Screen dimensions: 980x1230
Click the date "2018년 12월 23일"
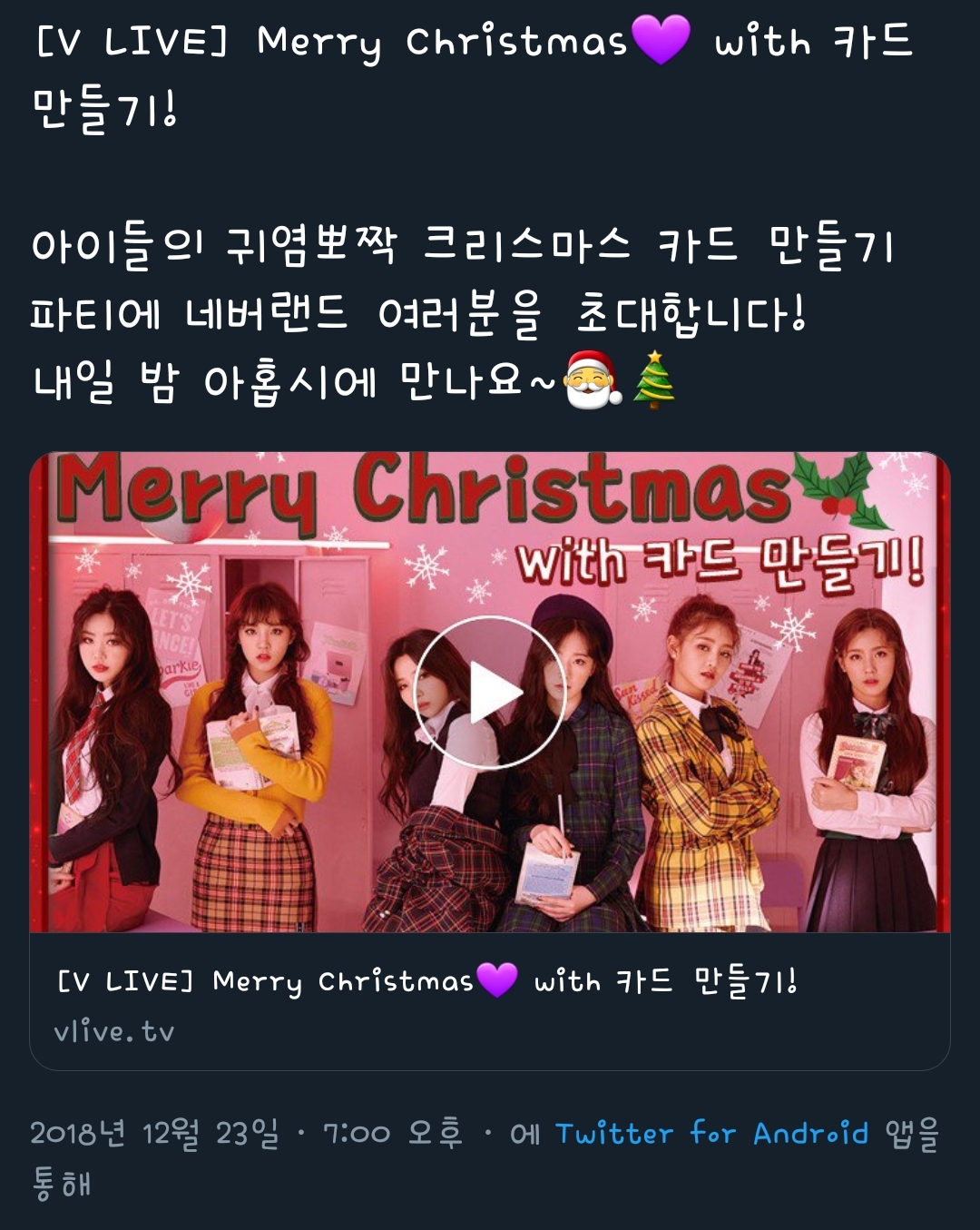tap(156, 1134)
